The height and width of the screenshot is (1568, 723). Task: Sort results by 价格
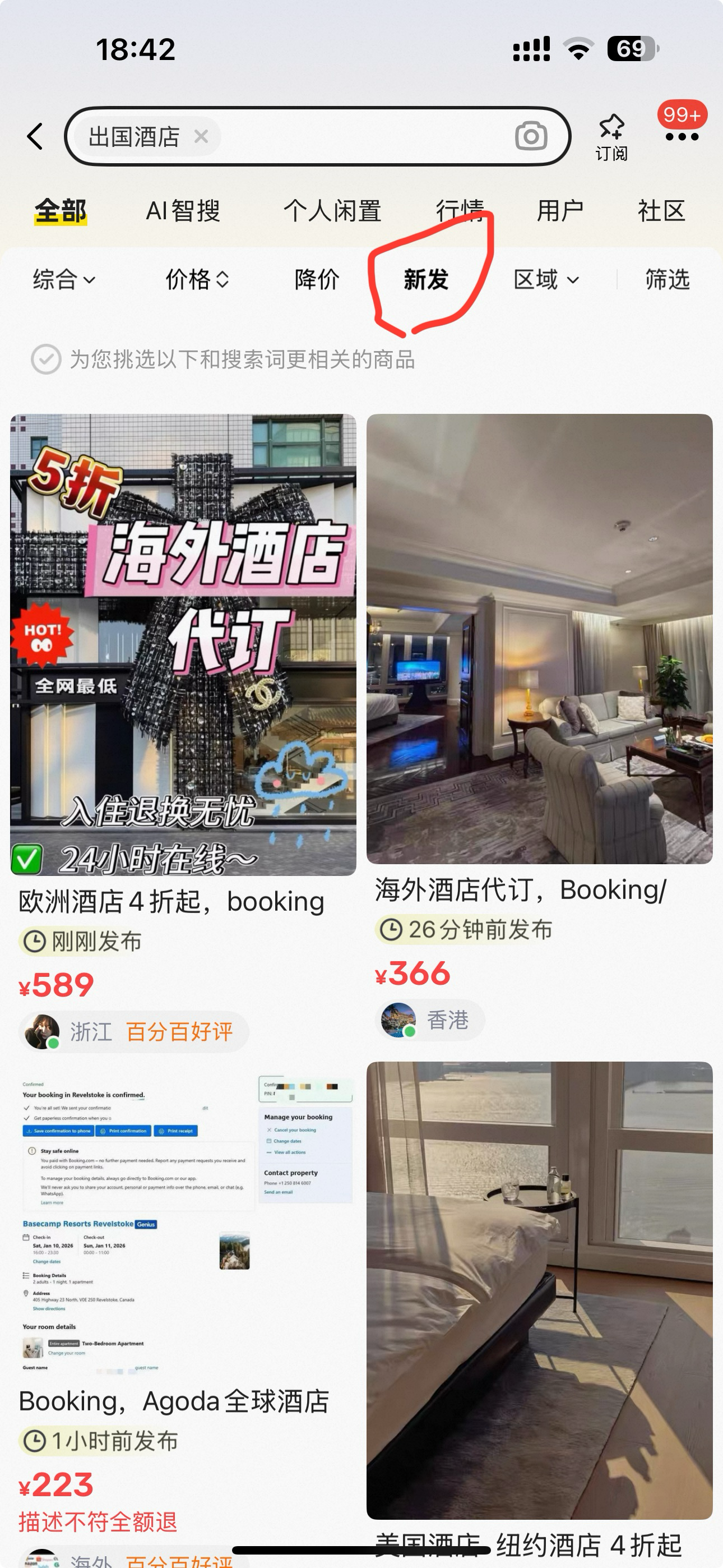point(197,280)
